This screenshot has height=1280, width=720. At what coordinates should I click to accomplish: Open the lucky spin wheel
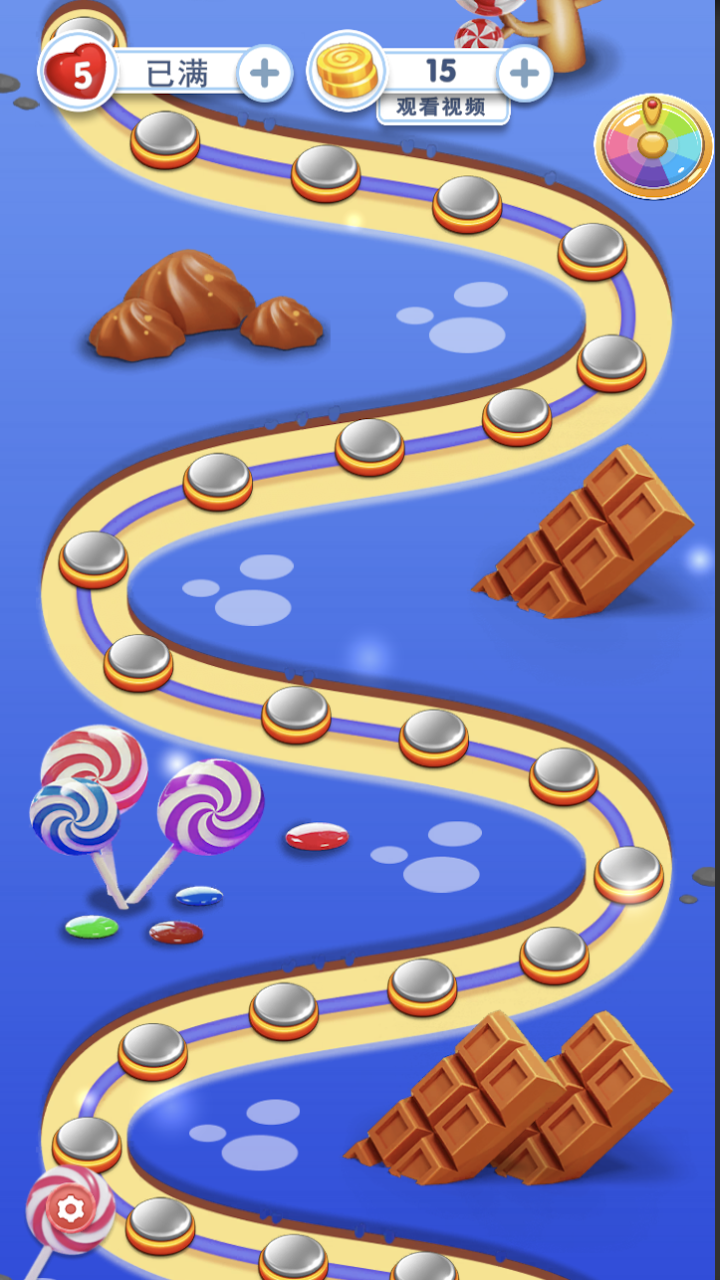[653, 148]
